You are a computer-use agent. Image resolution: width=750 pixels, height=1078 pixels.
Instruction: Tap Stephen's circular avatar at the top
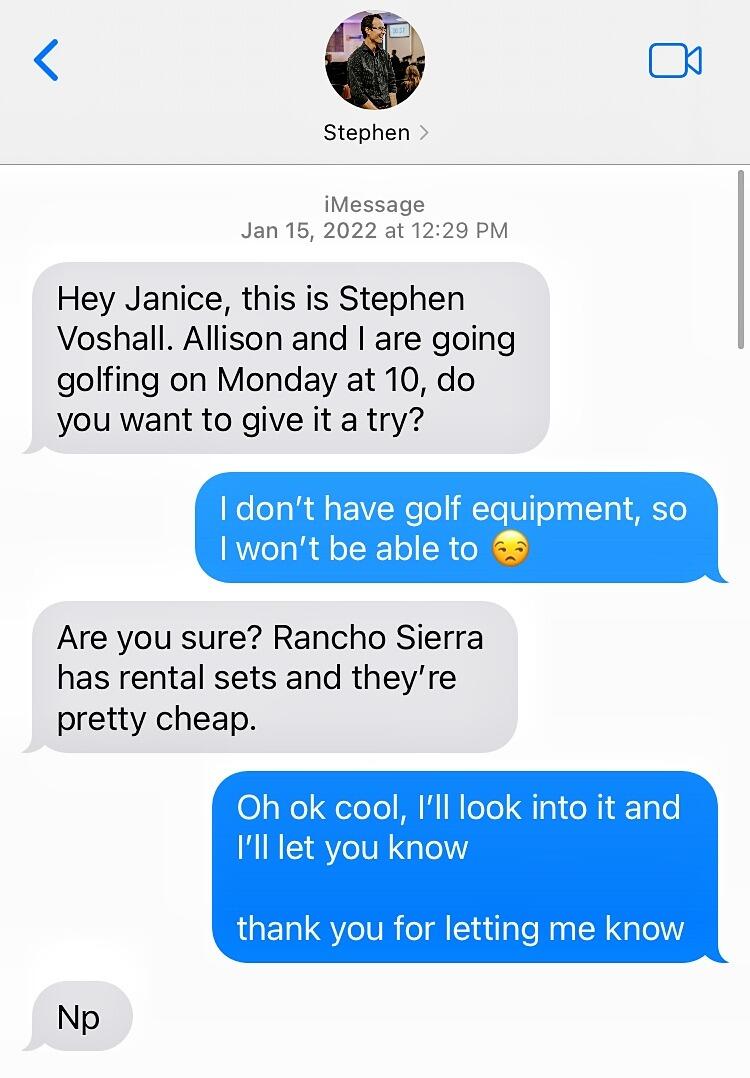click(374, 60)
